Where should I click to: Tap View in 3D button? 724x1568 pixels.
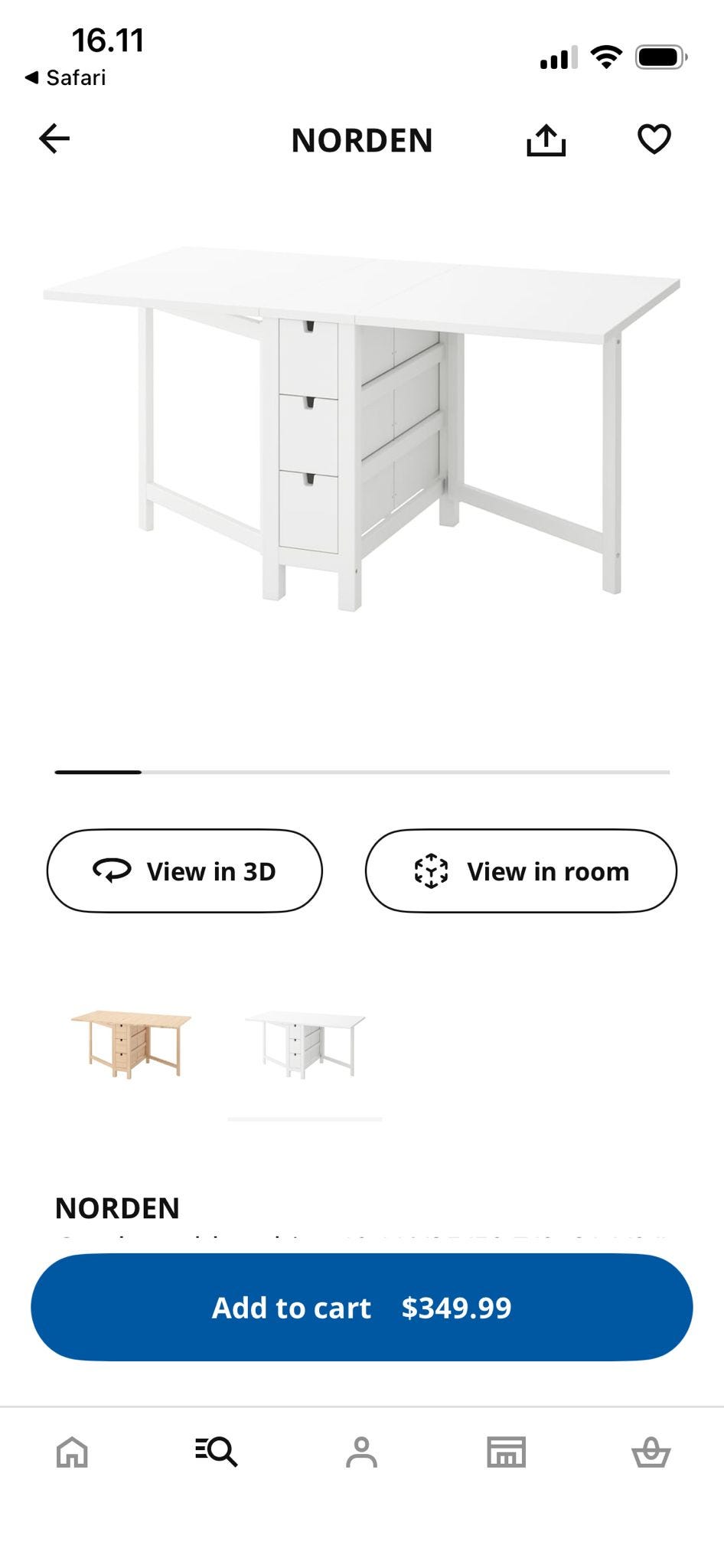tap(184, 871)
